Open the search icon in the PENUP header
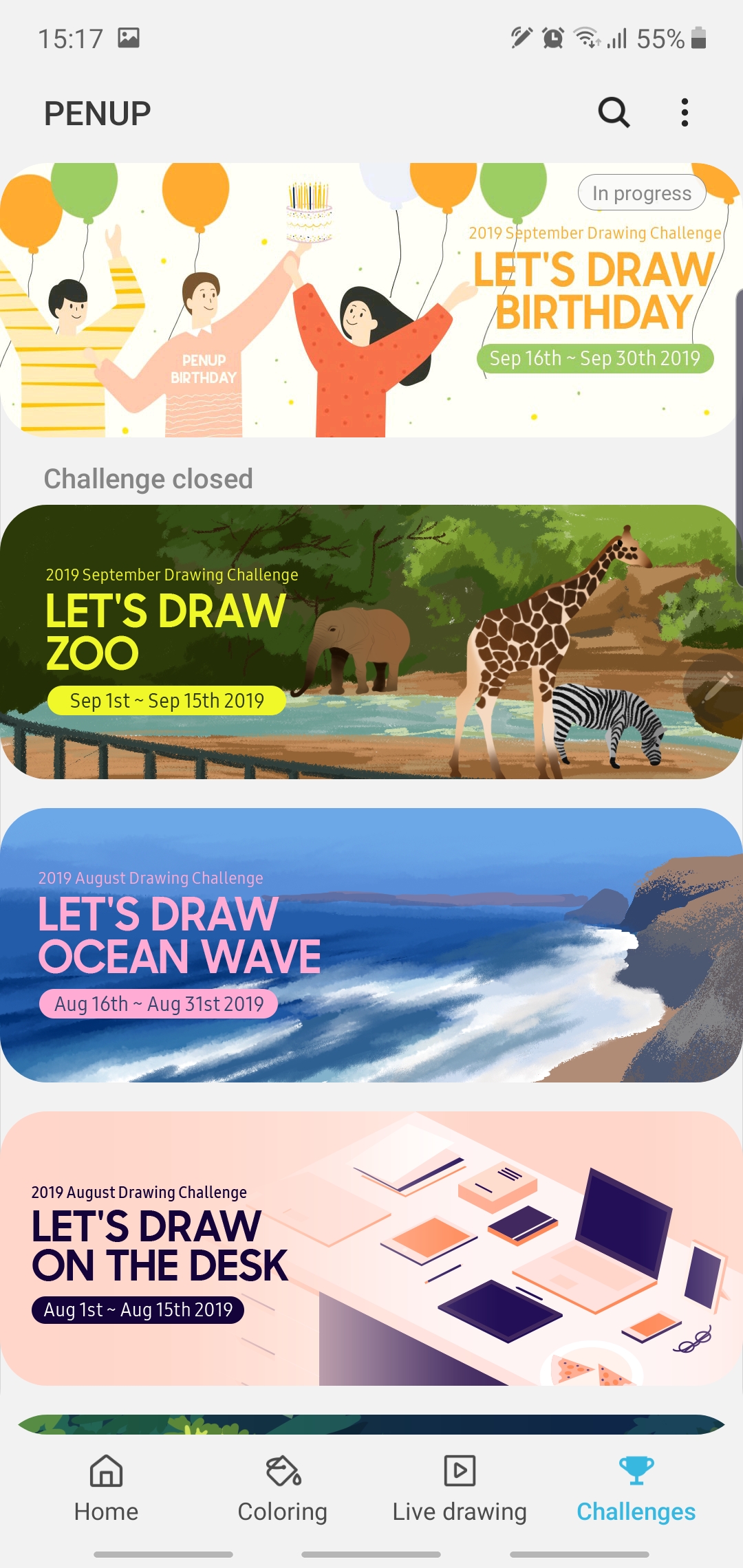The image size is (743, 1568). tap(614, 113)
